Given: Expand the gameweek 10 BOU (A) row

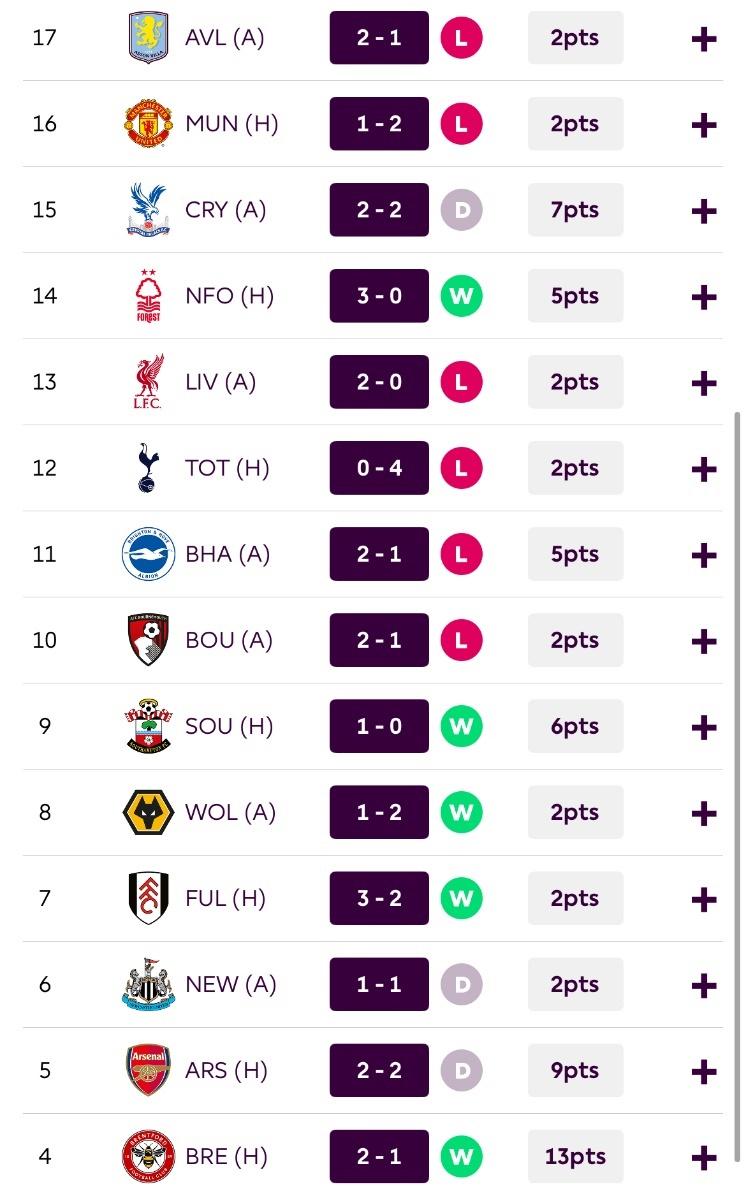Looking at the screenshot, I should coord(703,642).
